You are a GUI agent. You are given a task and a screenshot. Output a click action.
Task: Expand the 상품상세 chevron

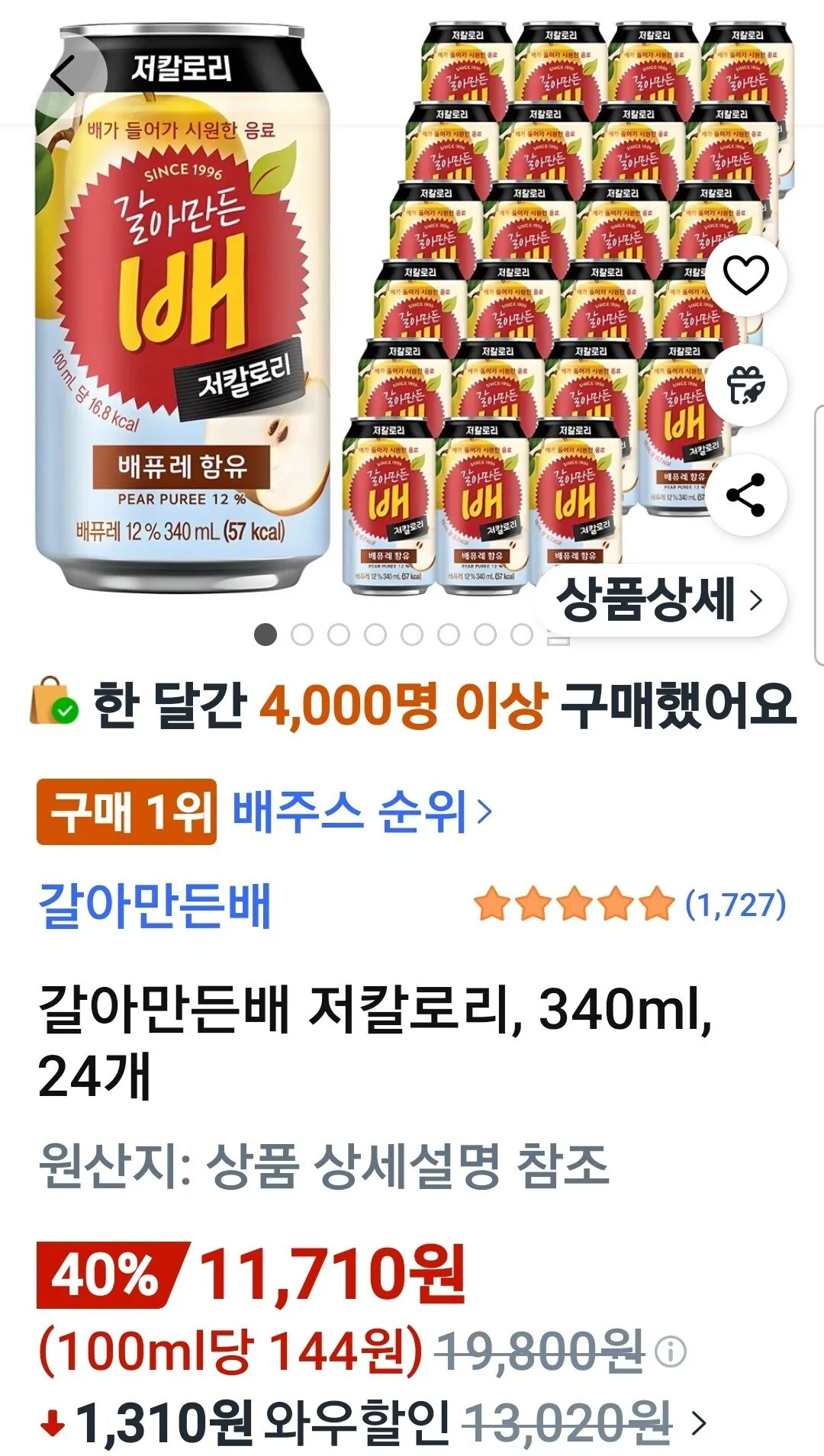(754, 600)
